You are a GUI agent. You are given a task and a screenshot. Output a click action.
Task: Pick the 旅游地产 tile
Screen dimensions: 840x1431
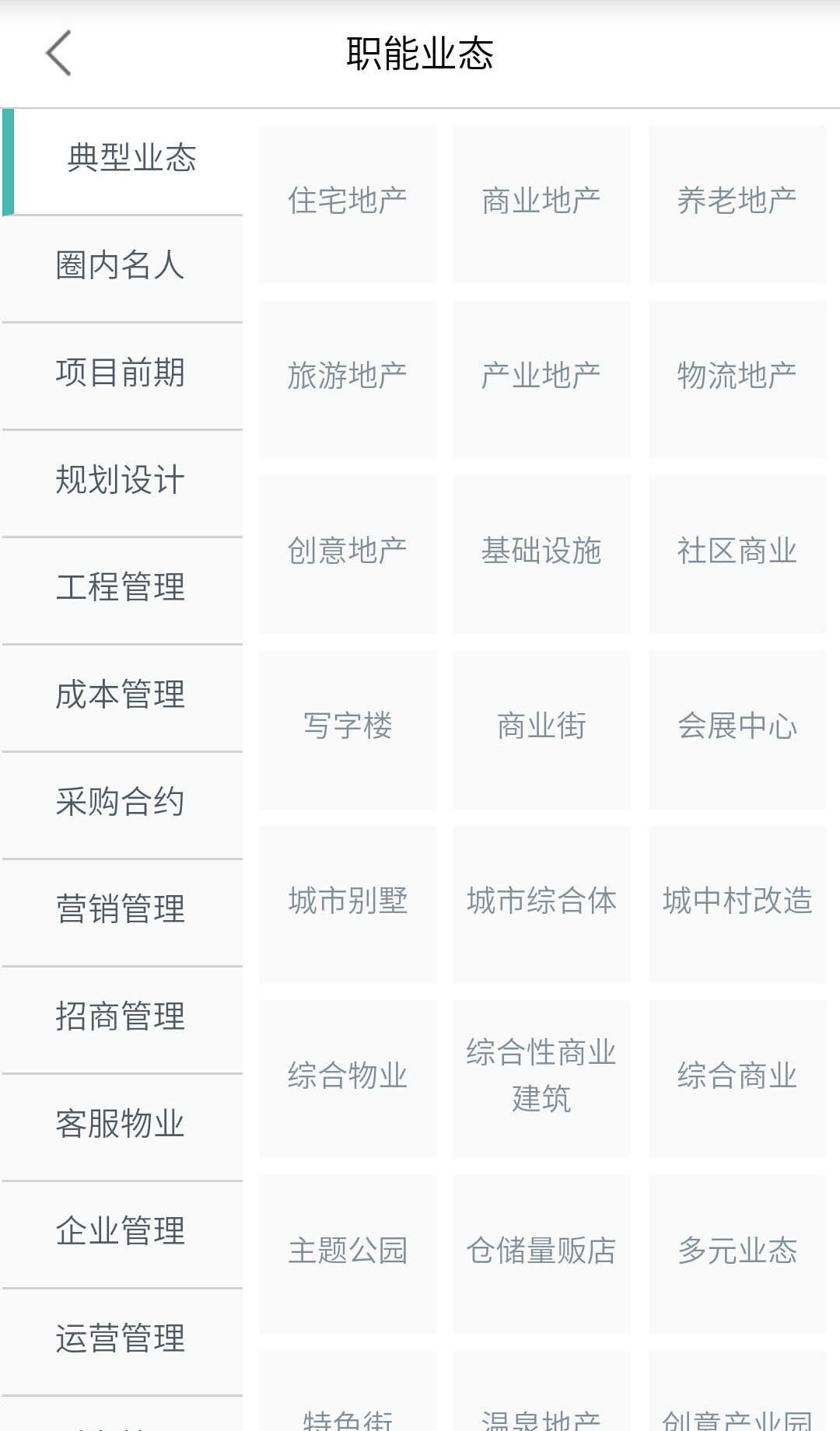(x=348, y=377)
